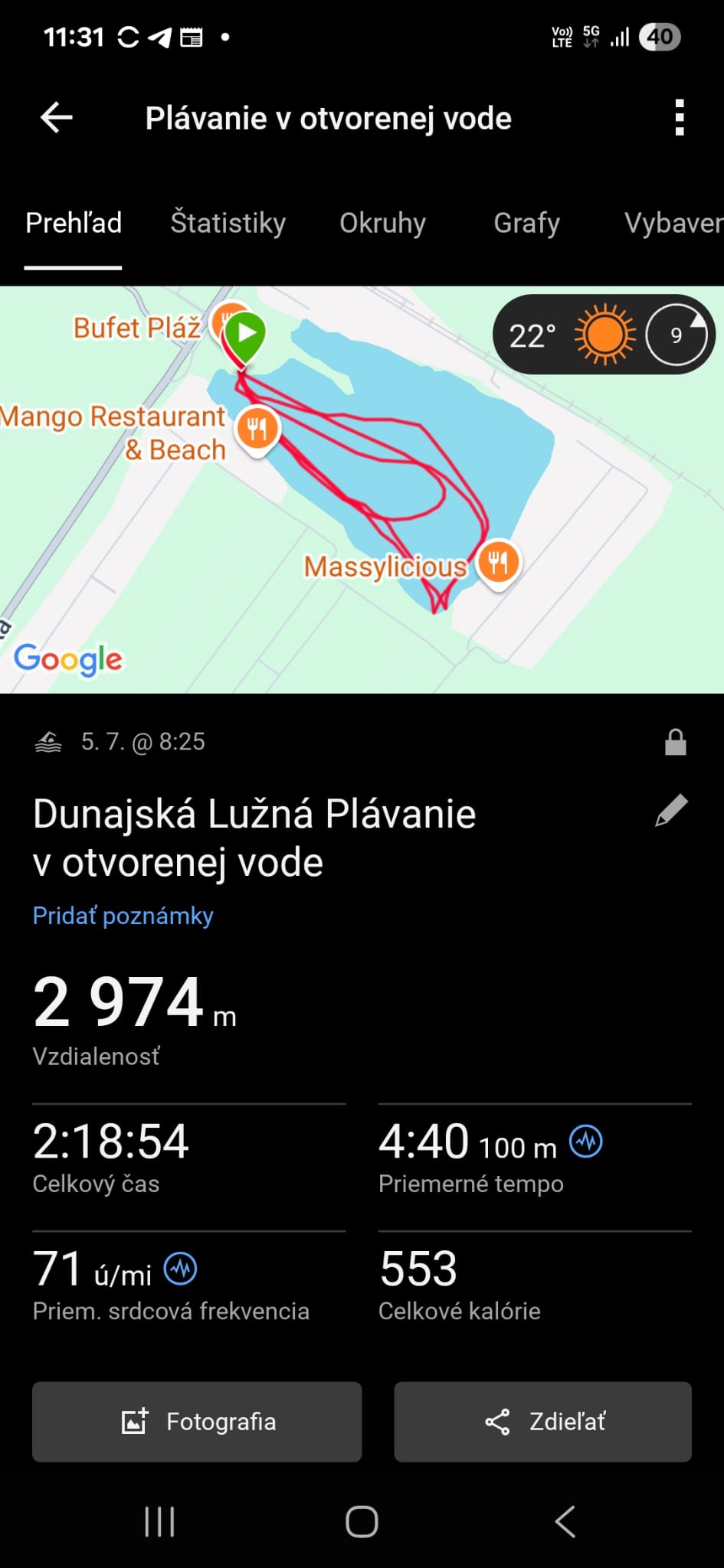Screen dimensions: 724x1568
Task: Open heart rate info icon beside 71
Action: click(x=181, y=1269)
